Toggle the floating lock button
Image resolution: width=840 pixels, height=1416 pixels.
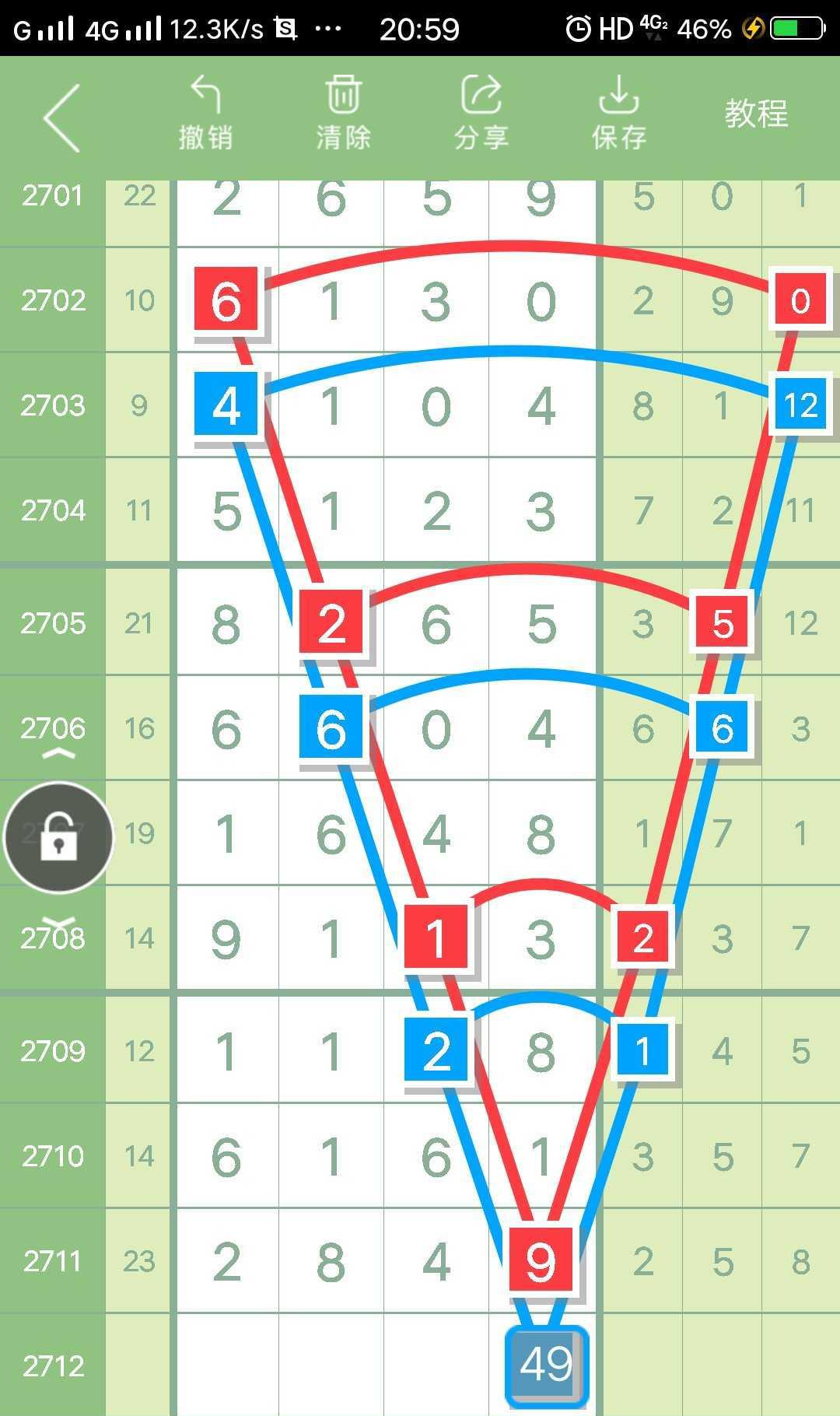(x=59, y=838)
